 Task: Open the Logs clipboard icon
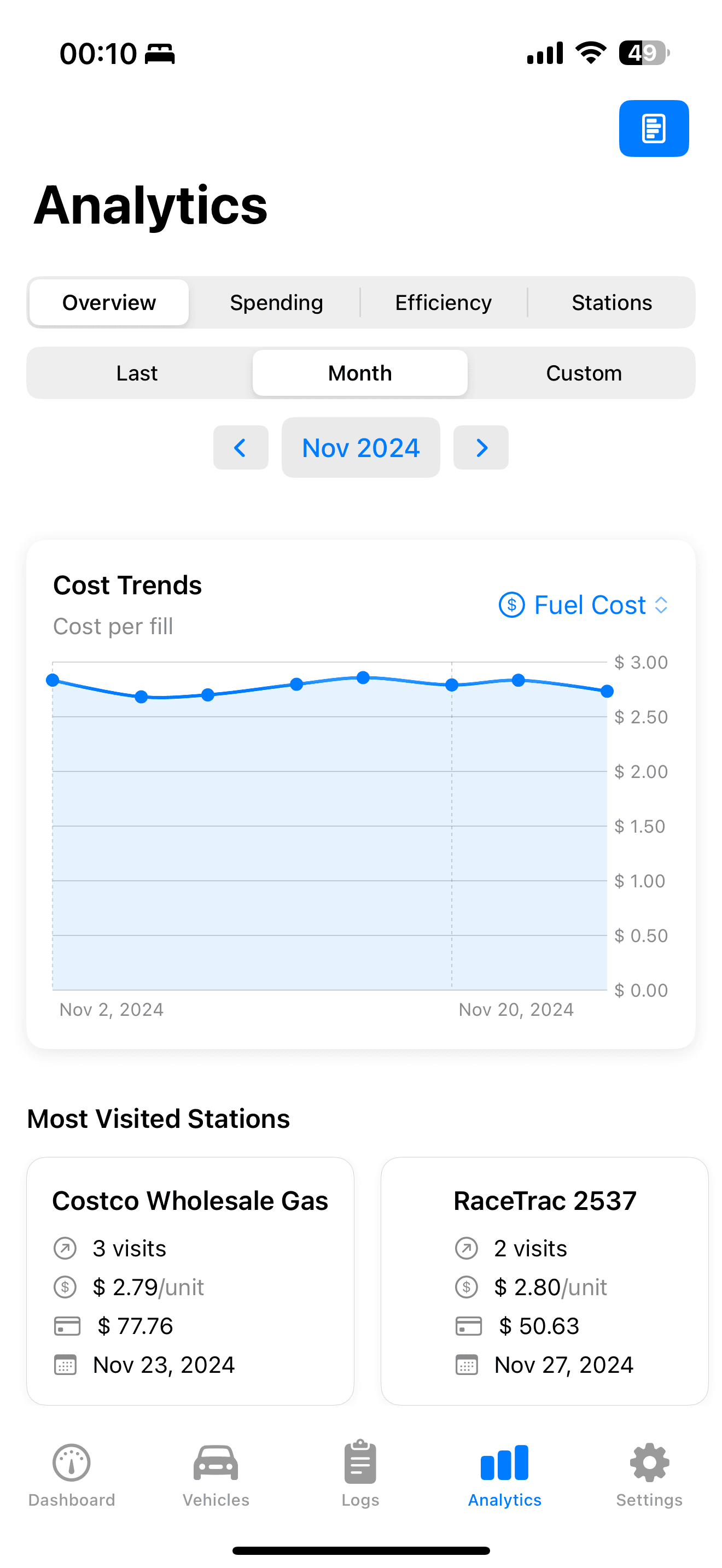coord(360,1461)
